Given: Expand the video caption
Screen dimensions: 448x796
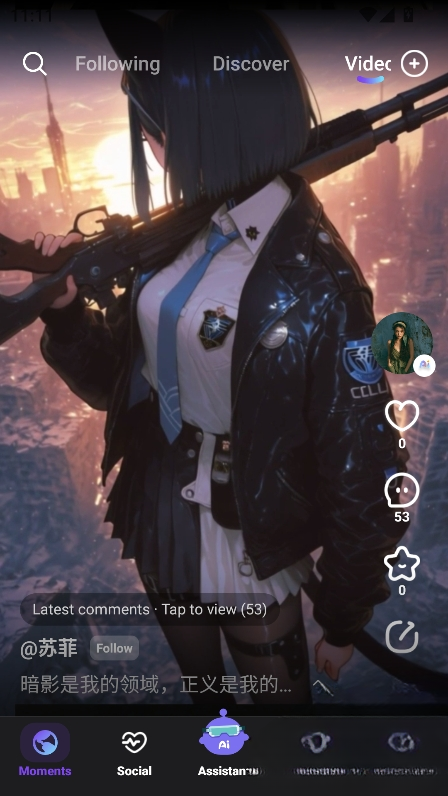Looking at the screenshot, I should pos(322,686).
